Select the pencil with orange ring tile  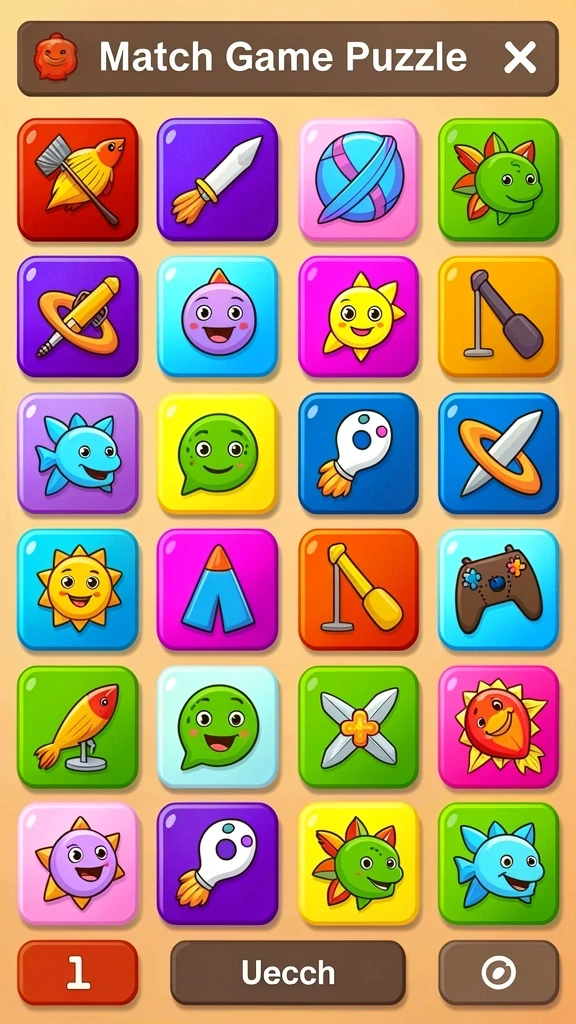click(x=78, y=317)
